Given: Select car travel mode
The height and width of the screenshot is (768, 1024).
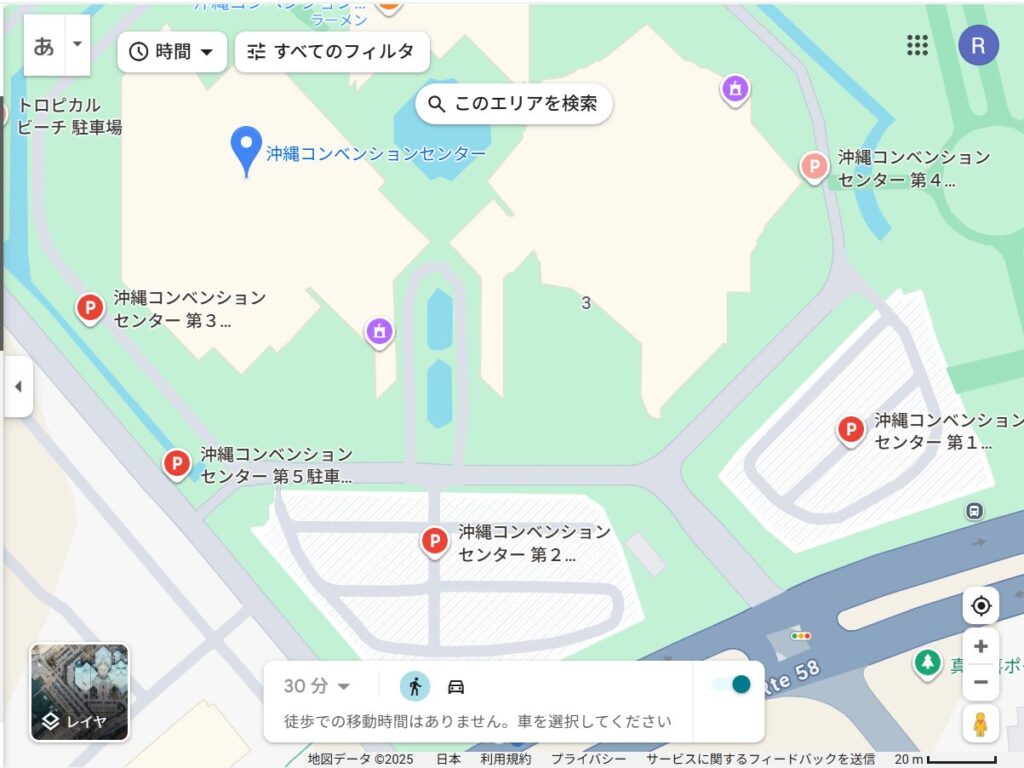Looking at the screenshot, I should (456, 686).
